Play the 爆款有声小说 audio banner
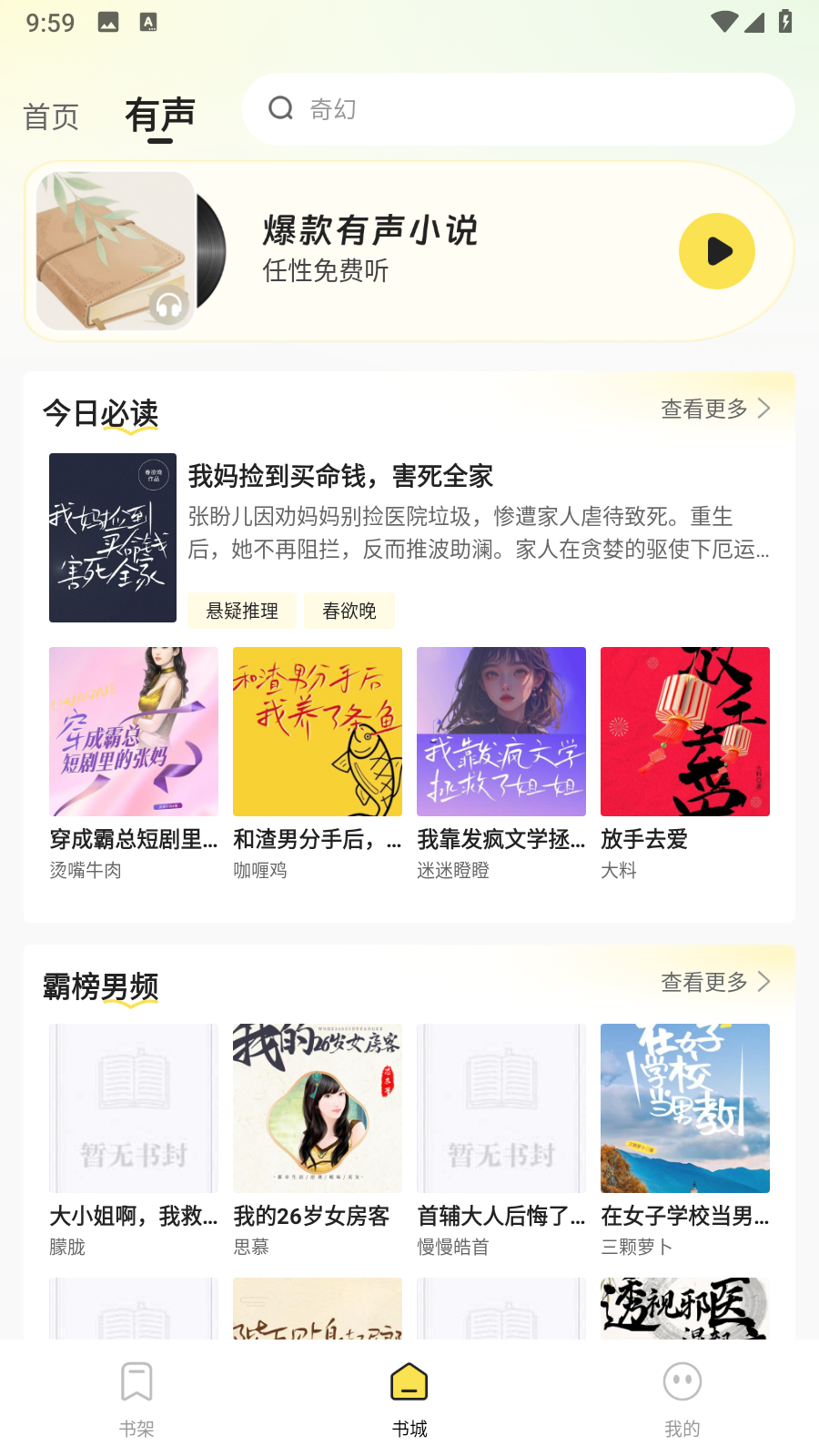 (x=716, y=251)
